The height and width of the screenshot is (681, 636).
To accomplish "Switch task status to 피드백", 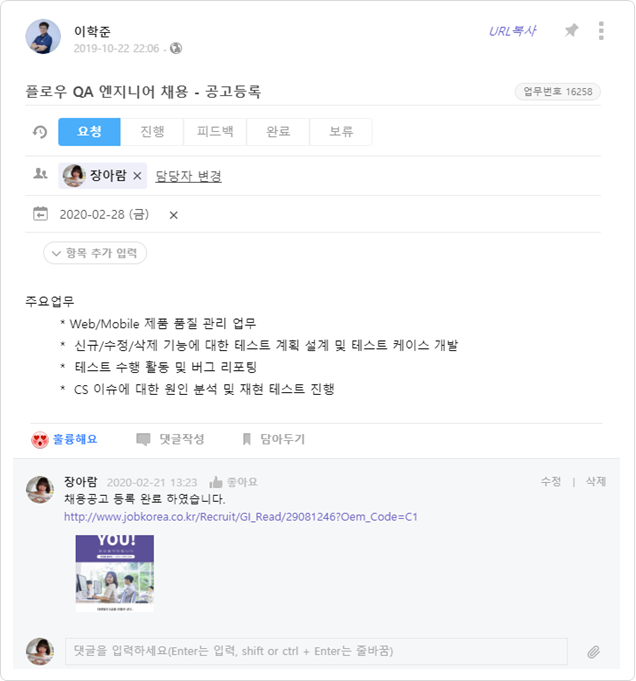I will (215, 132).
